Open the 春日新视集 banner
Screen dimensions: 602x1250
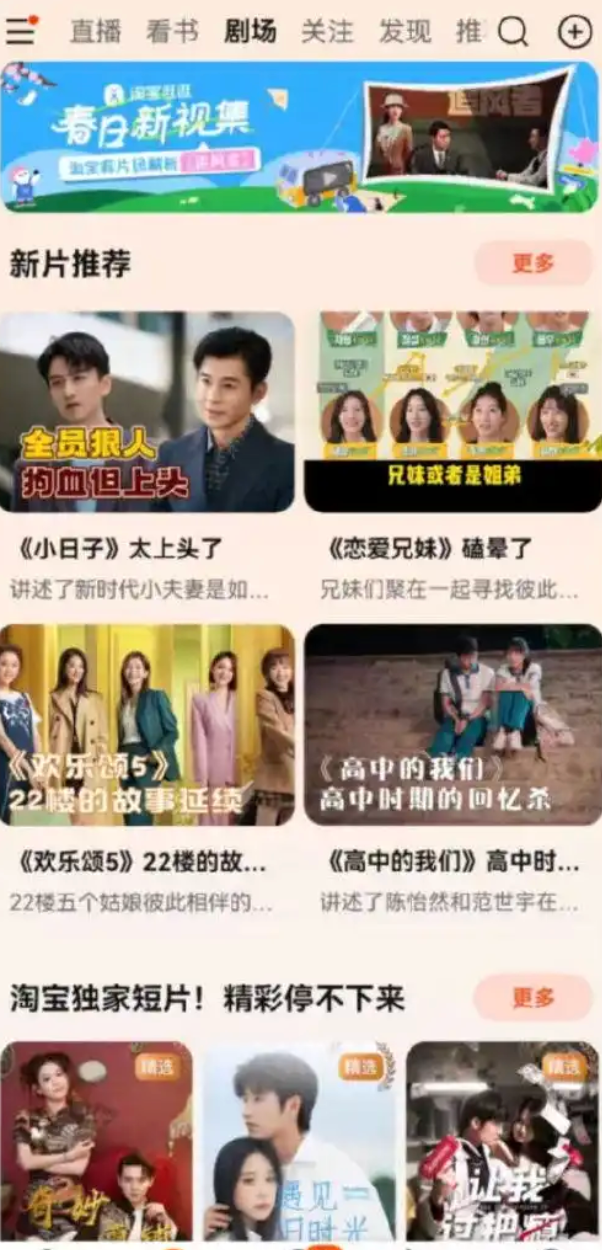[x=300, y=138]
